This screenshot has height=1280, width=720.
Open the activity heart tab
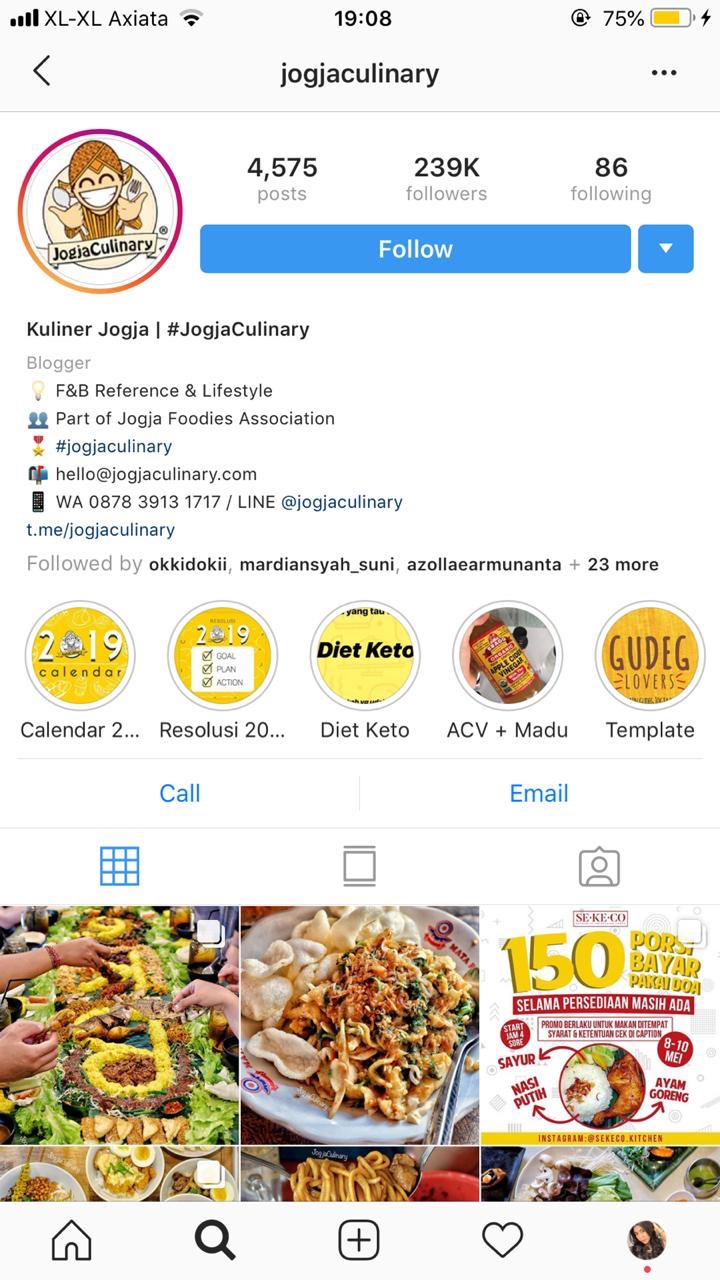[502, 1241]
